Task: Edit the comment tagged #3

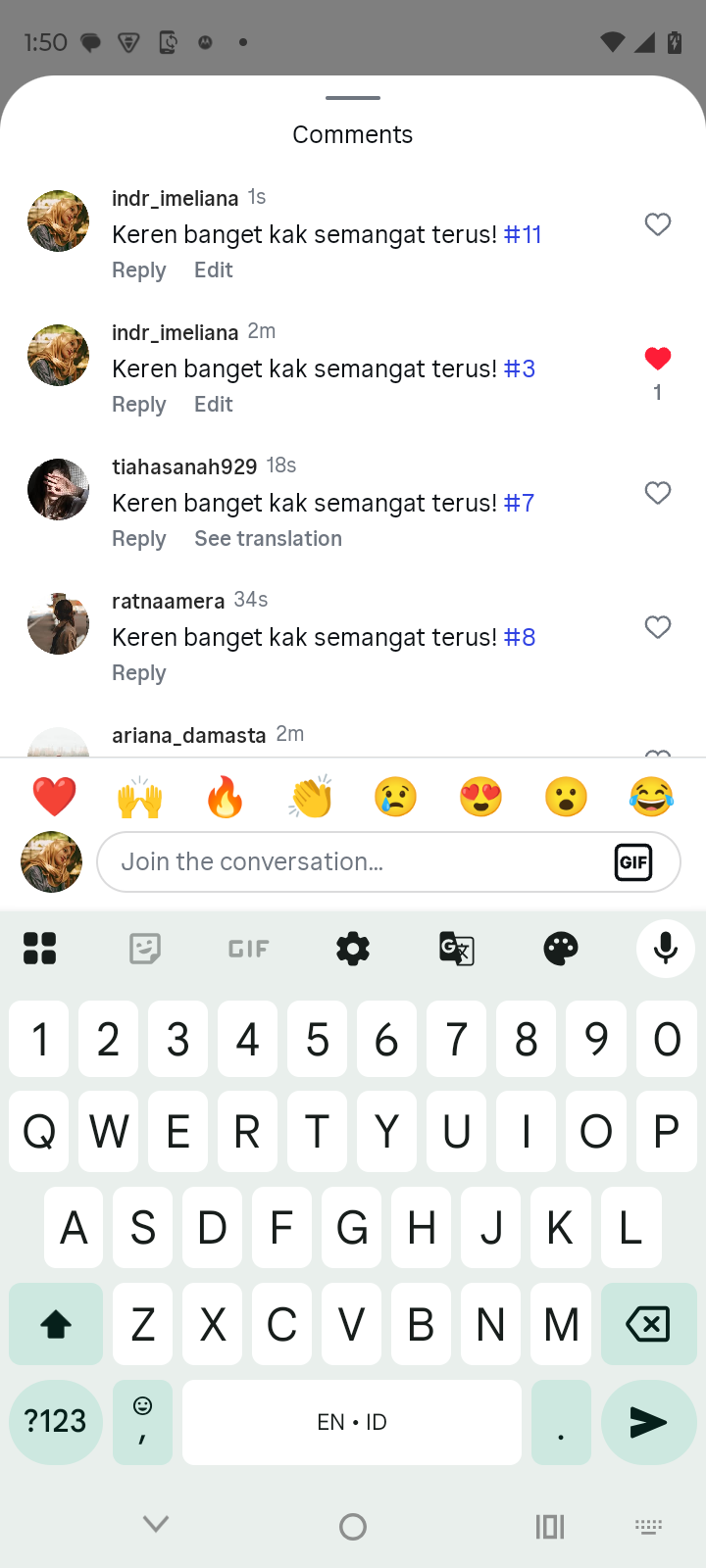Action: [x=213, y=405]
